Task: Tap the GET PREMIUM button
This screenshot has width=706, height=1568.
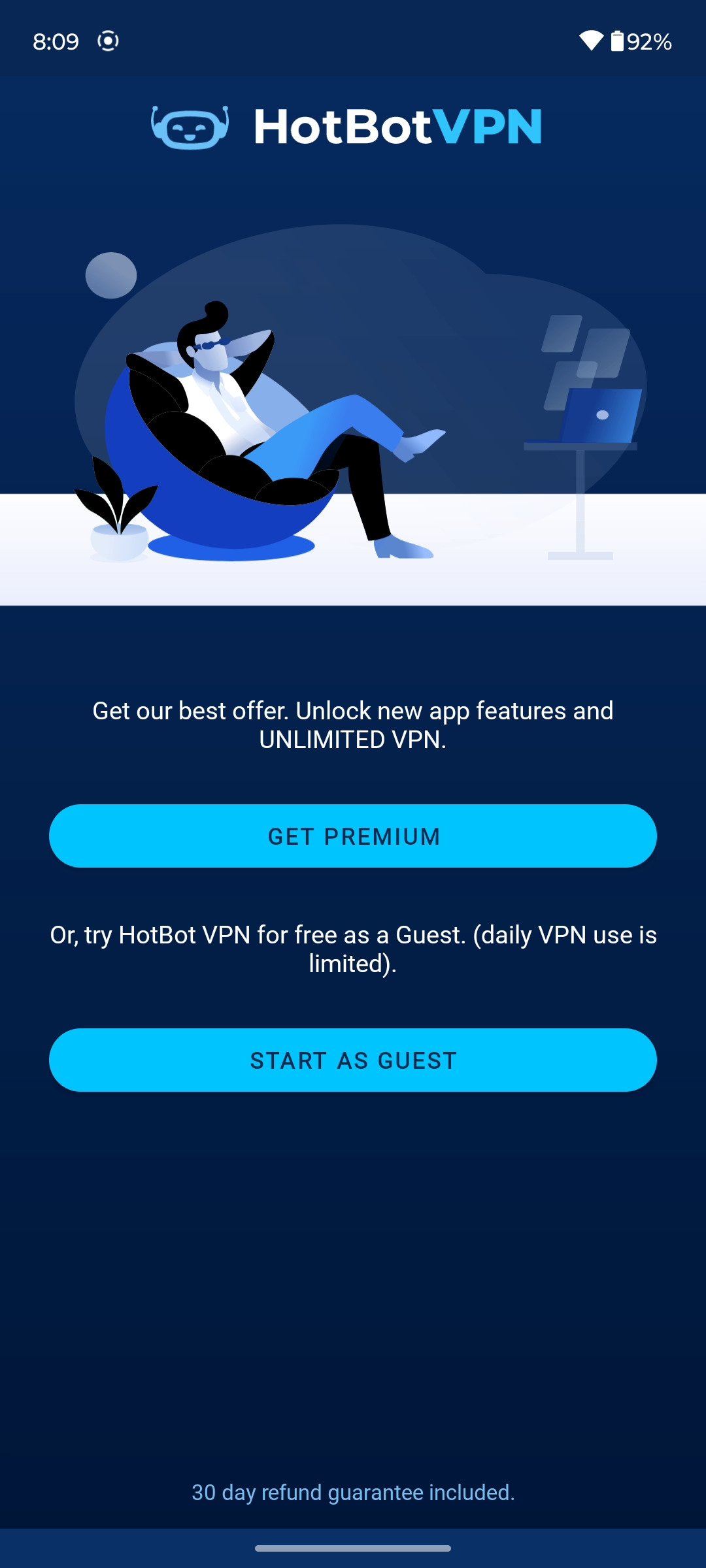Action: (x=353, y=836)
